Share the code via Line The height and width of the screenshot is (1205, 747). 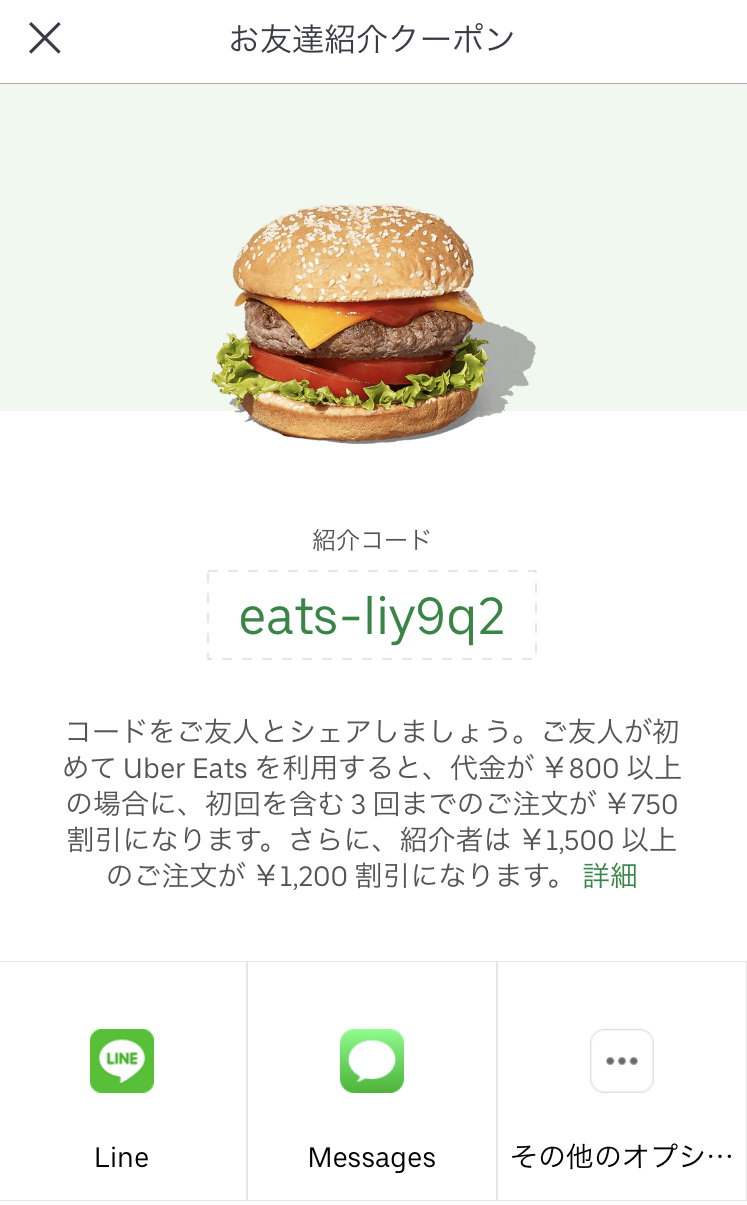pos(123,1081)
